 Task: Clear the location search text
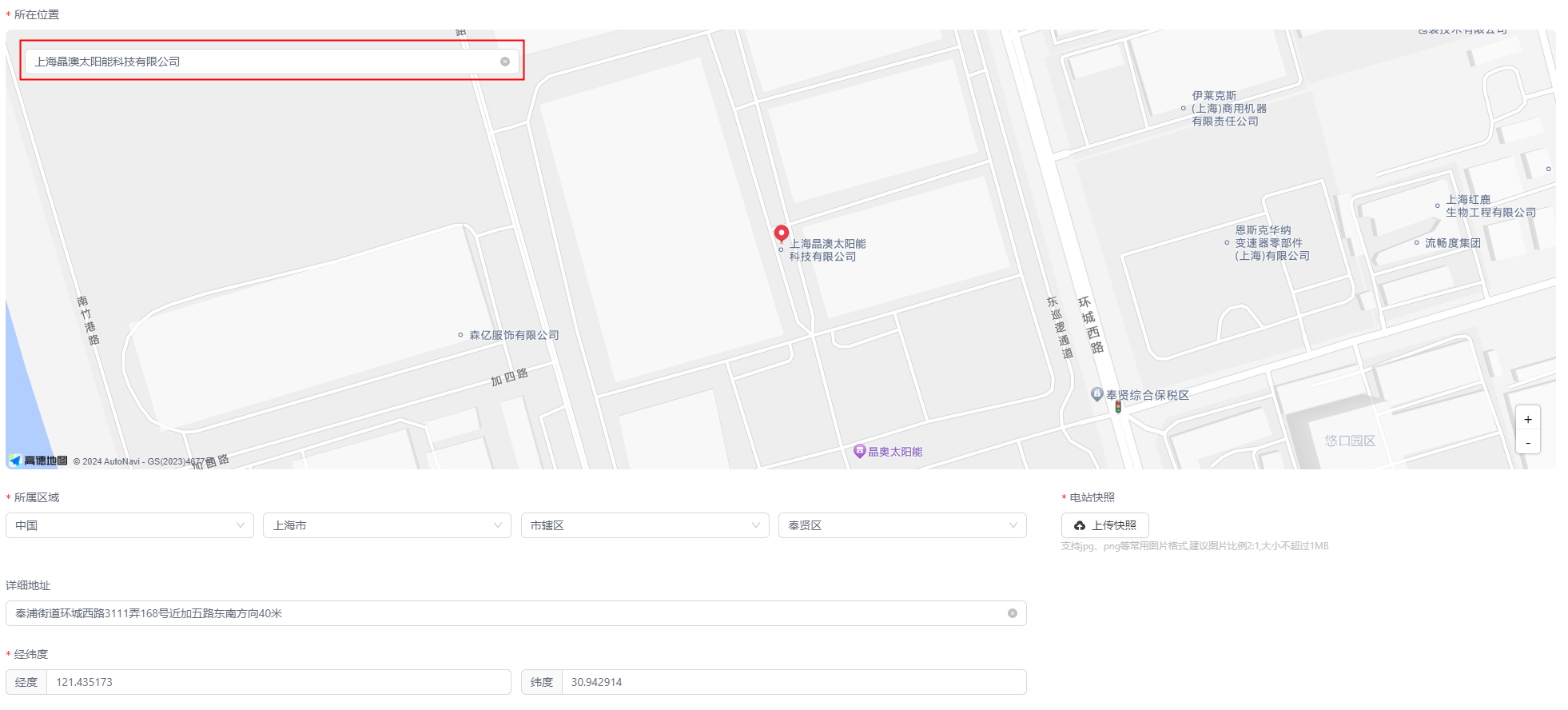pos(505,62)
